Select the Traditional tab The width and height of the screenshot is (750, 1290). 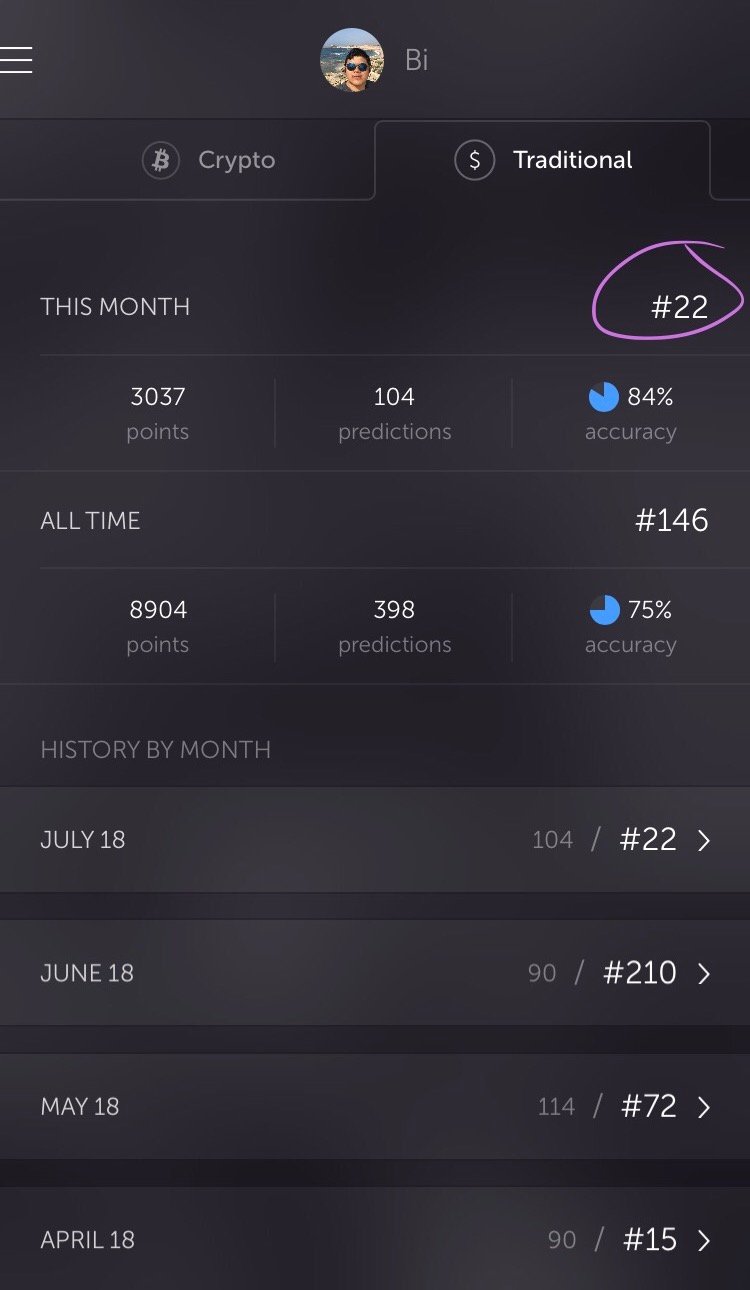pos(542,160)
